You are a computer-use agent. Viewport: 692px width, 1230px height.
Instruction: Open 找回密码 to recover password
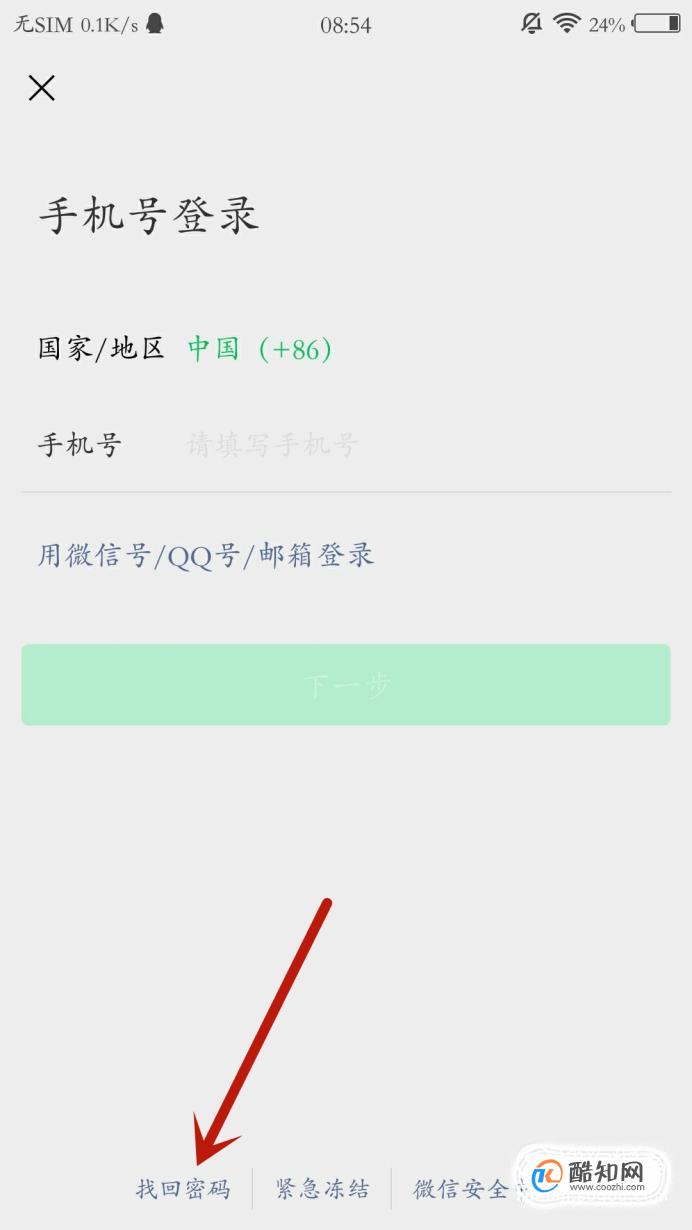tap(184, 1189)
